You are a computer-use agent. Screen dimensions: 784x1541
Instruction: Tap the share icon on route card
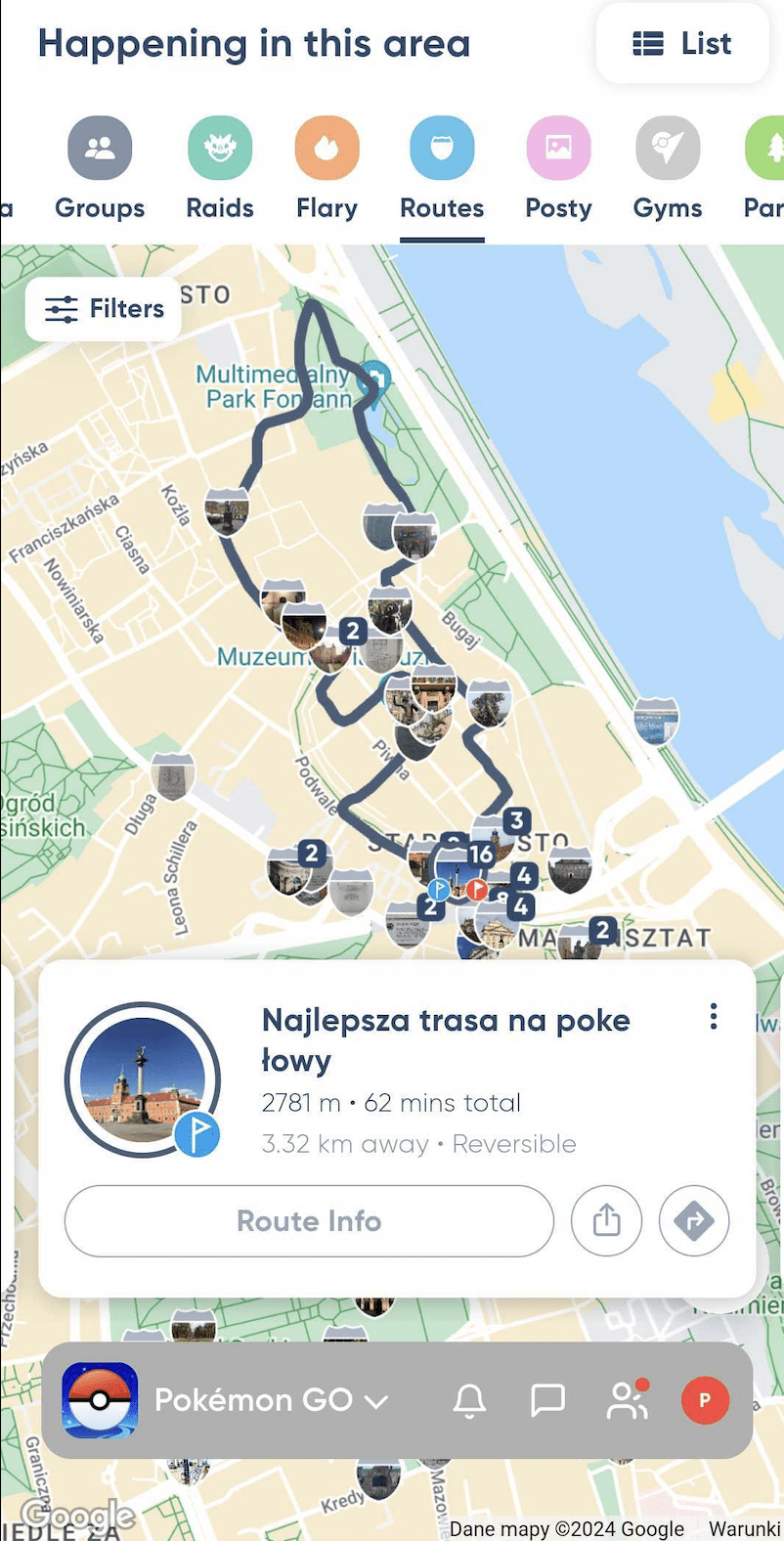pyautogui.click(x=606, y=1220)
